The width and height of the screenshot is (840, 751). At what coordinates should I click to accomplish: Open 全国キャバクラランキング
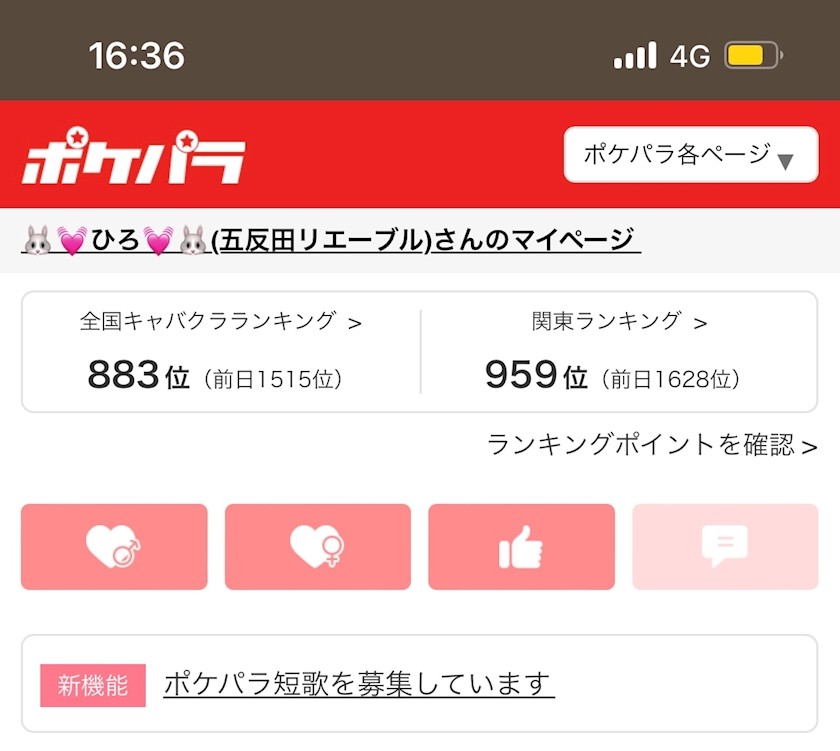coord(220,322)
